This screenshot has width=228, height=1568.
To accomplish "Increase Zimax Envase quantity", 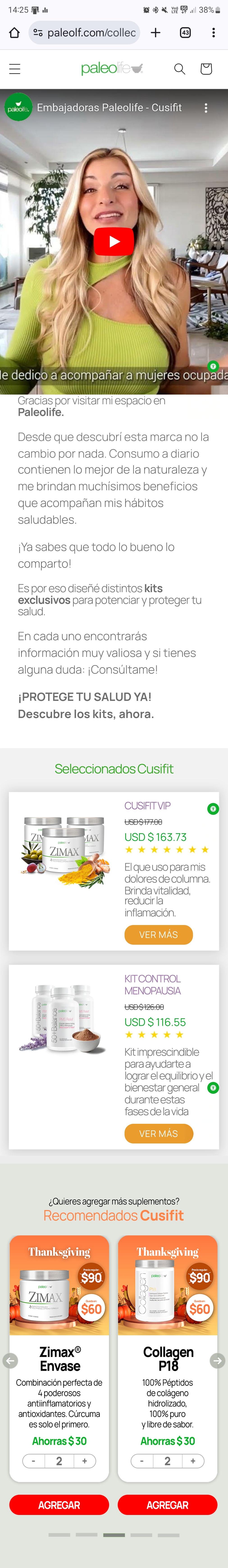I will tap(84, 1461).
